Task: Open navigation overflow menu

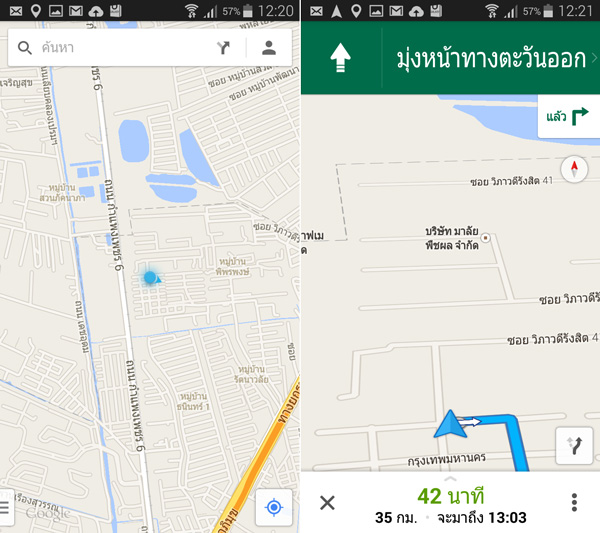Action: coord(574,502)
